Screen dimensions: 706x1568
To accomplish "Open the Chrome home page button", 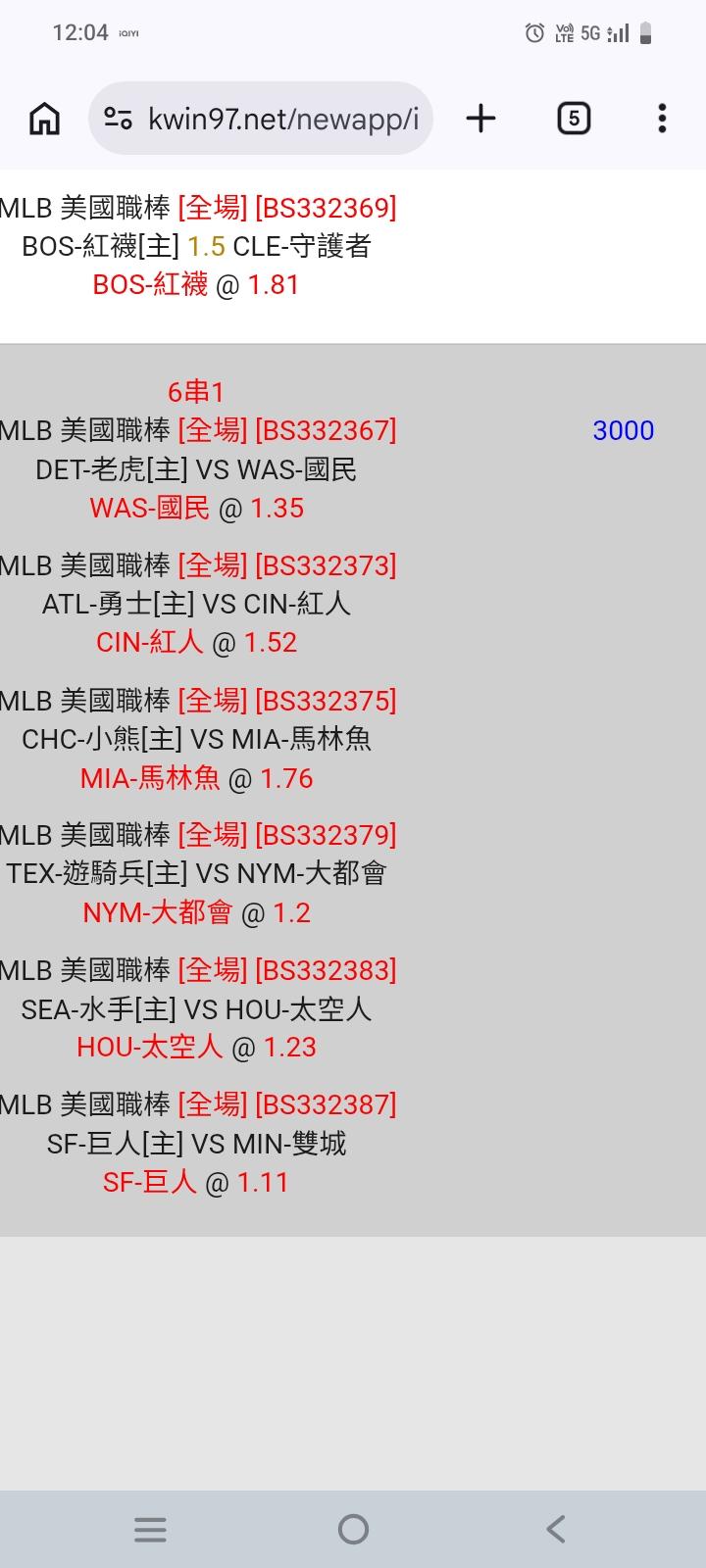I will coord(44,119).
